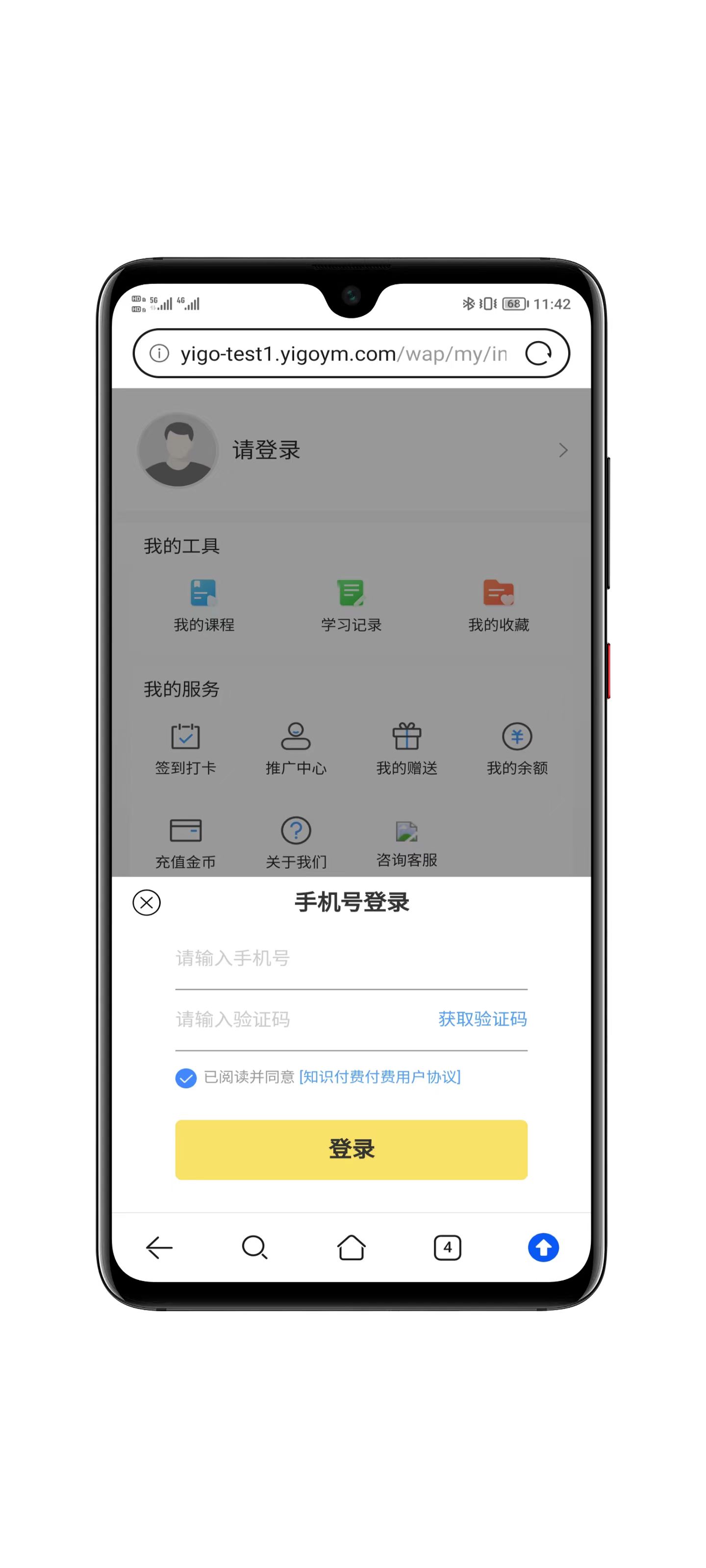This screenshot has height=1568, width=706.
Task: Open the tab switcher showing 4
Action: (x=447, y=1247)
